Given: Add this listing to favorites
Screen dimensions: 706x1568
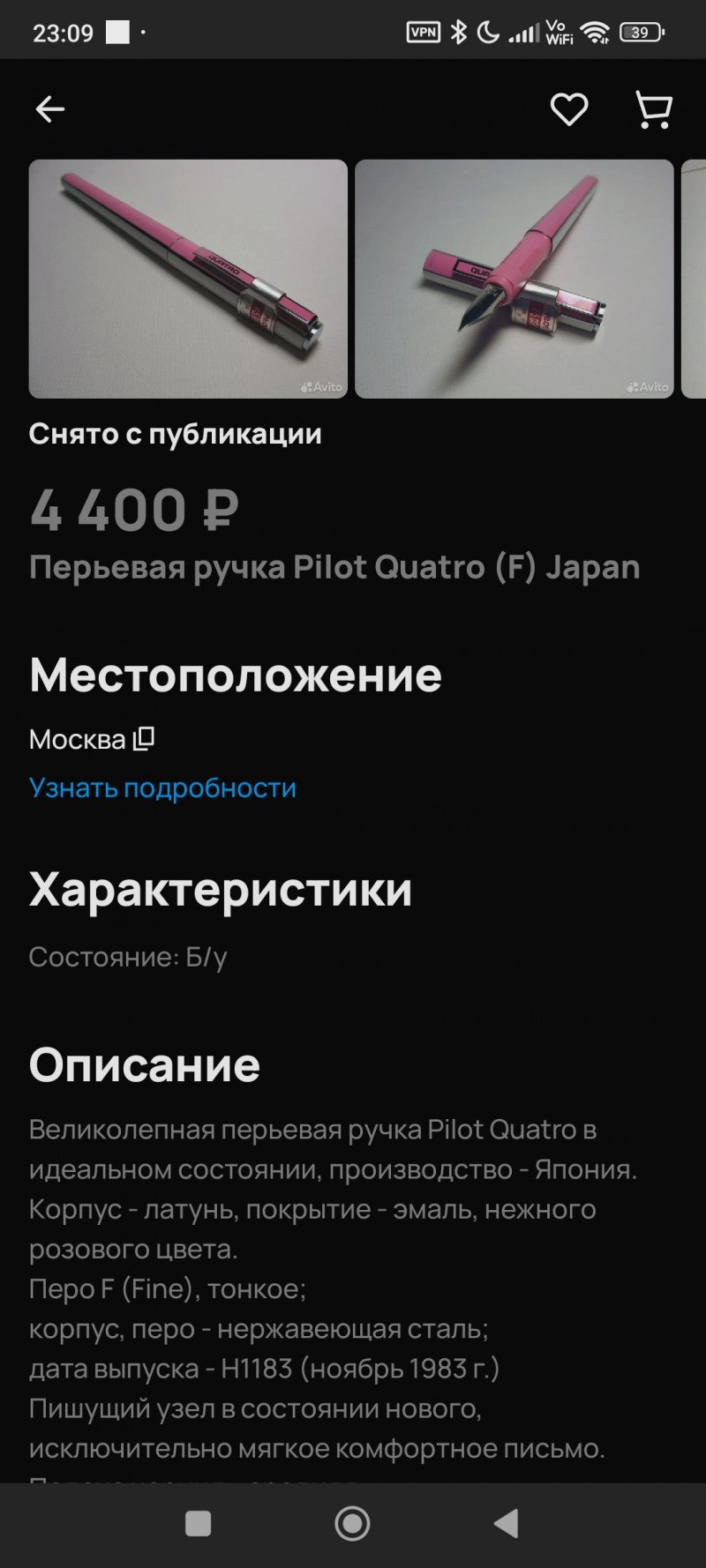Looking at the screenshot, I should click(568, 109).
